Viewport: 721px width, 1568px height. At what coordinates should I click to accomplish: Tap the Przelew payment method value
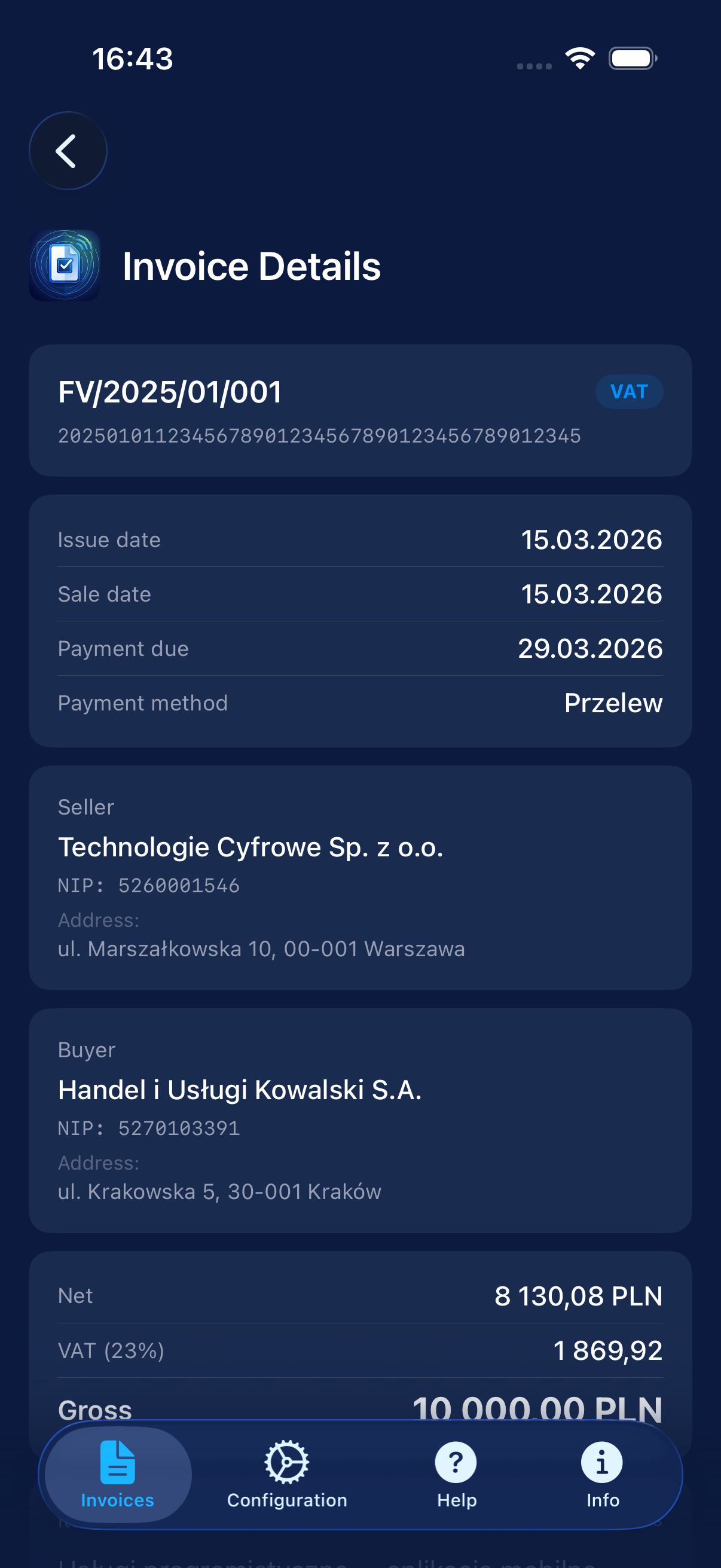[613, 703]
